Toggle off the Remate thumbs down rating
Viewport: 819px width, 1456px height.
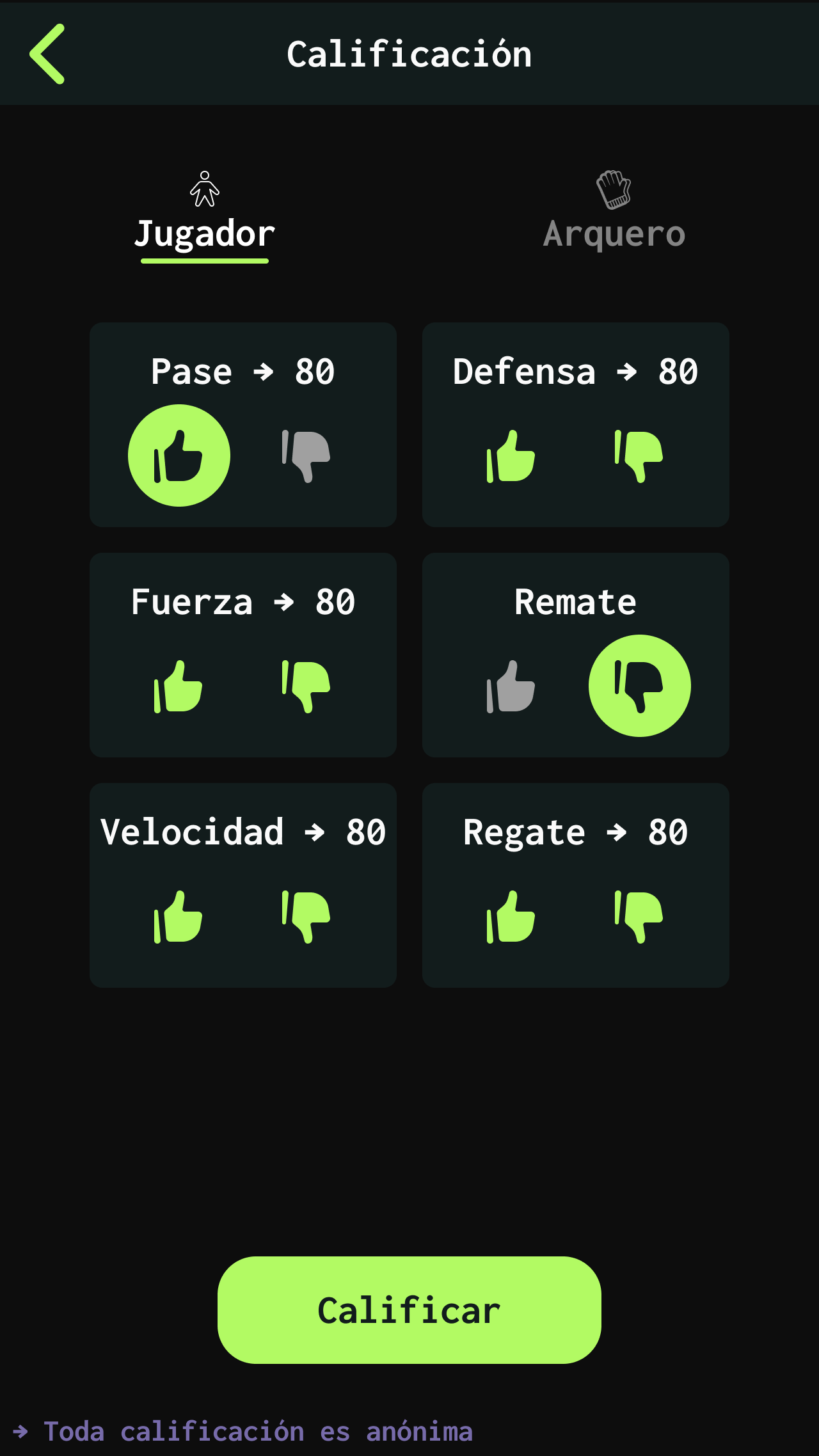tap(640, 684)
